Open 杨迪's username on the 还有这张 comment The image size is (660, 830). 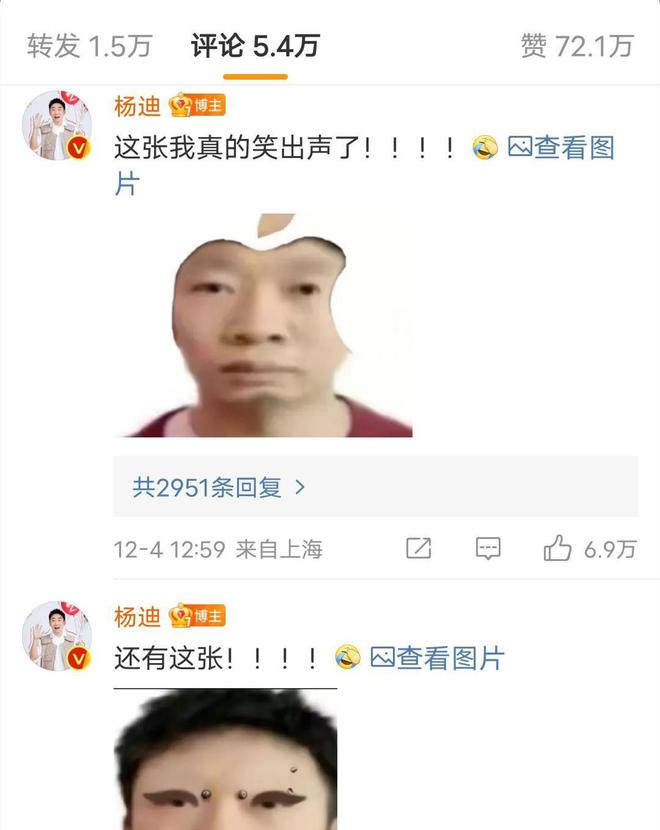tap(137, 616)
